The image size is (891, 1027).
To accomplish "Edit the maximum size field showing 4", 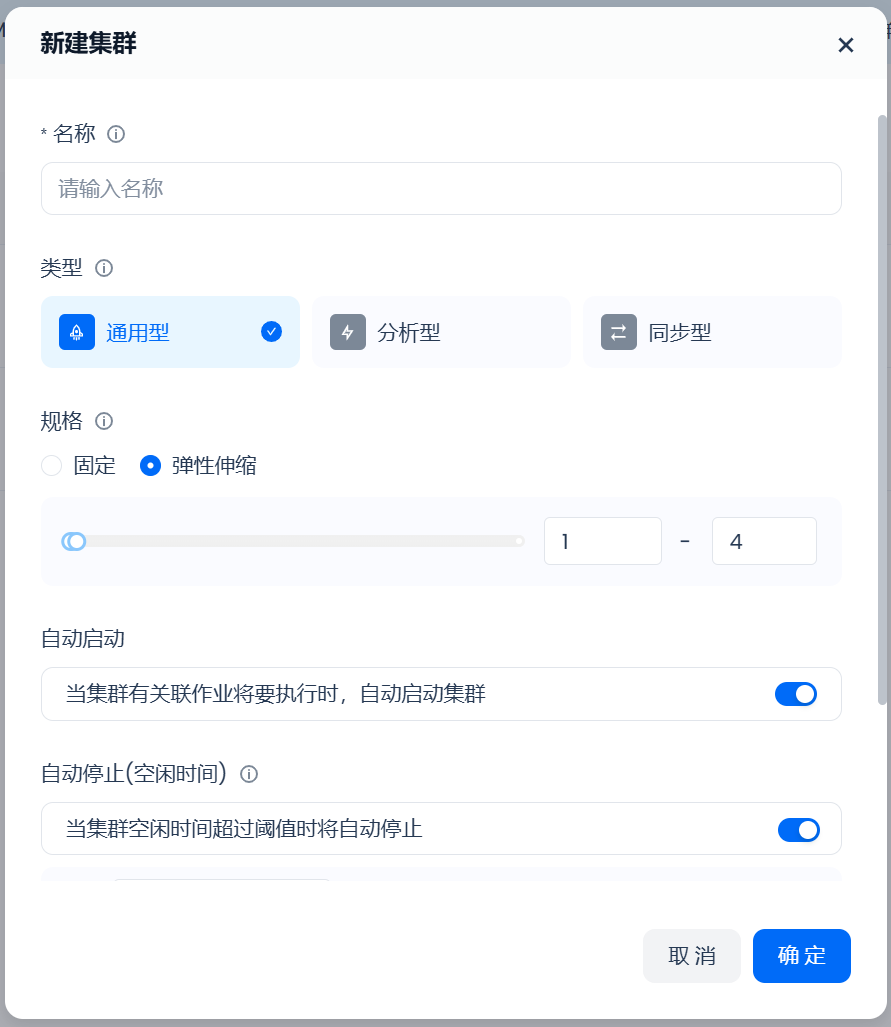I will pyautogui.click(x=763, y=541).
